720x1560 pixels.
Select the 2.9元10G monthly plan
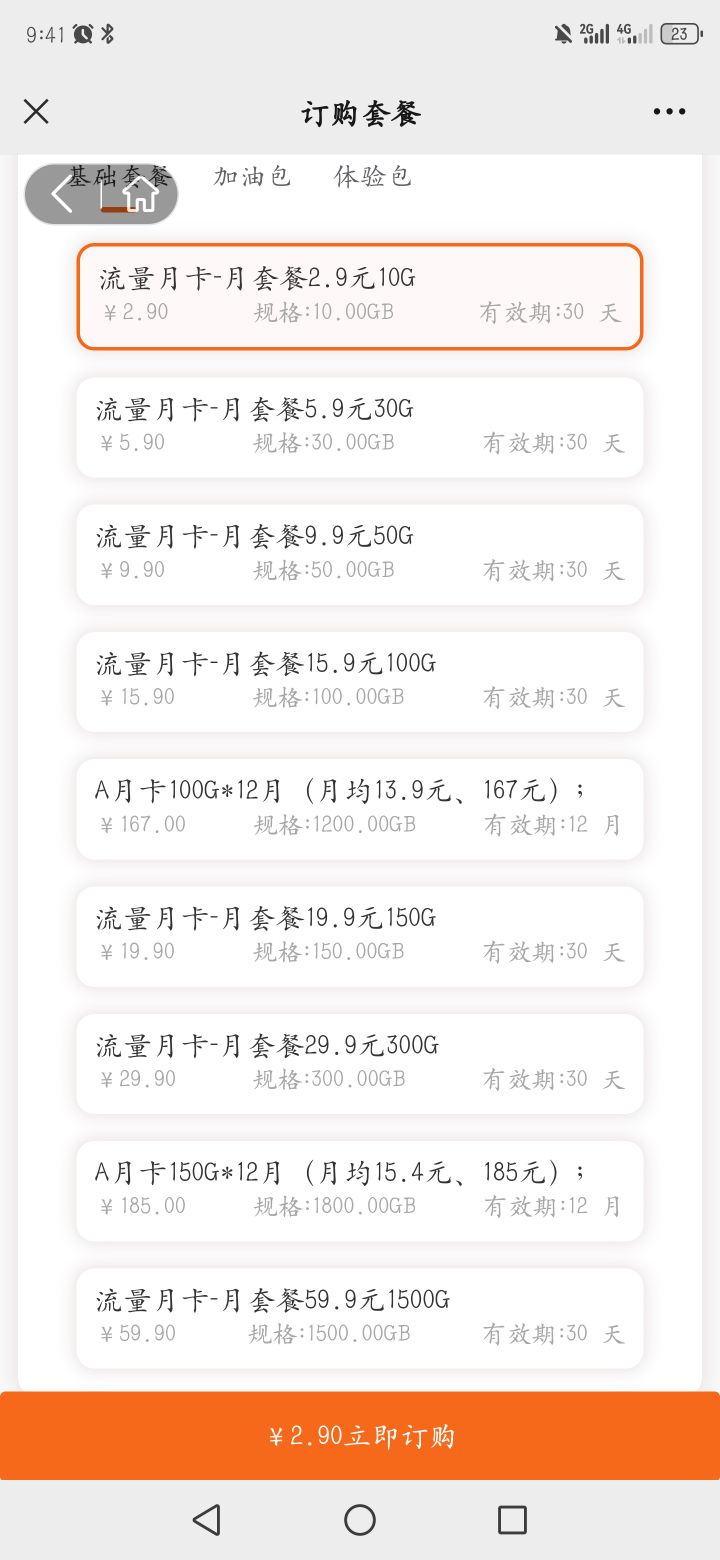pyautogui.click(x=360, y=297)
